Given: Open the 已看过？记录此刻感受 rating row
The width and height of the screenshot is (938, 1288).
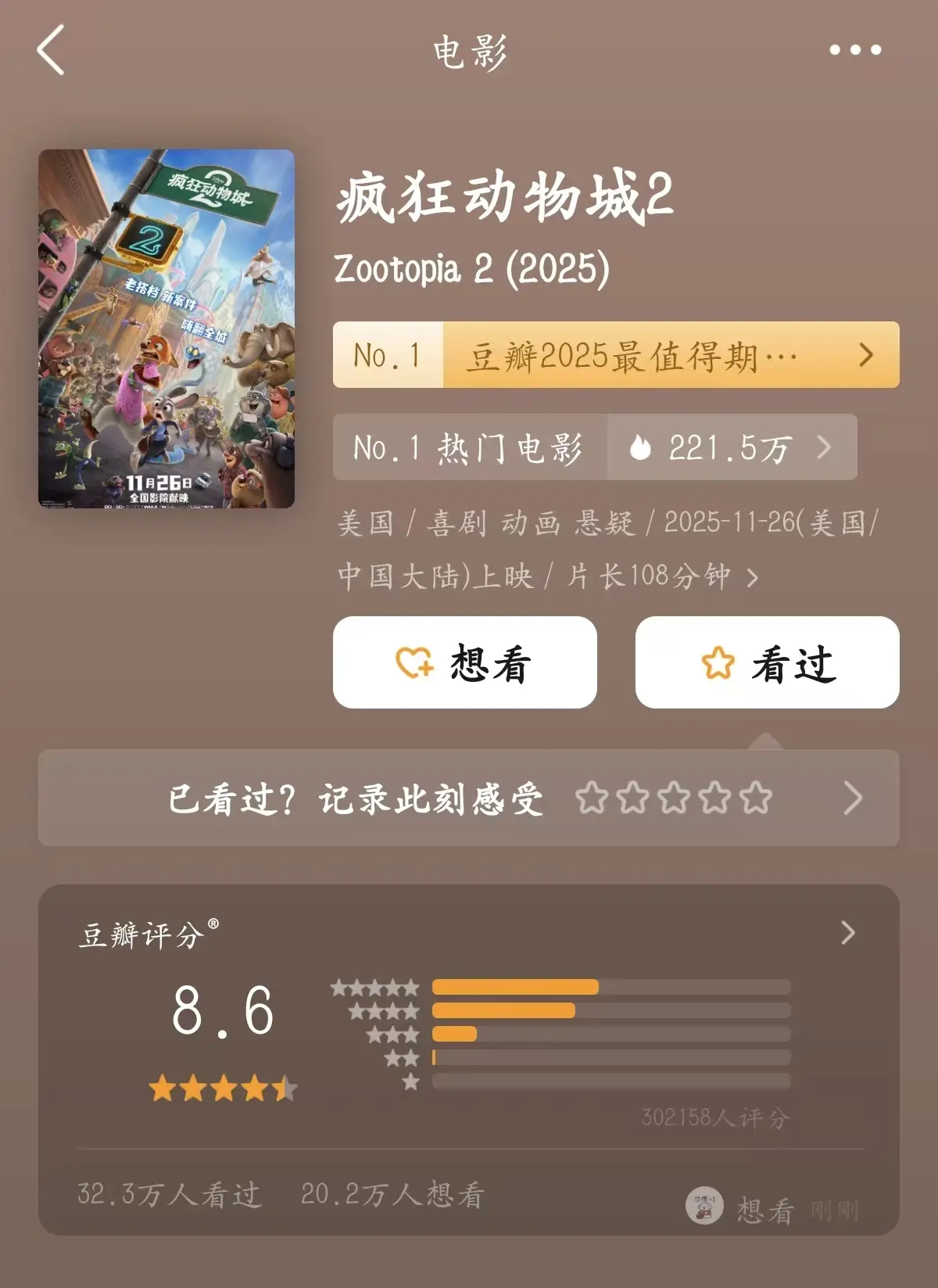Looking at the screenshot, I should 469,798.
